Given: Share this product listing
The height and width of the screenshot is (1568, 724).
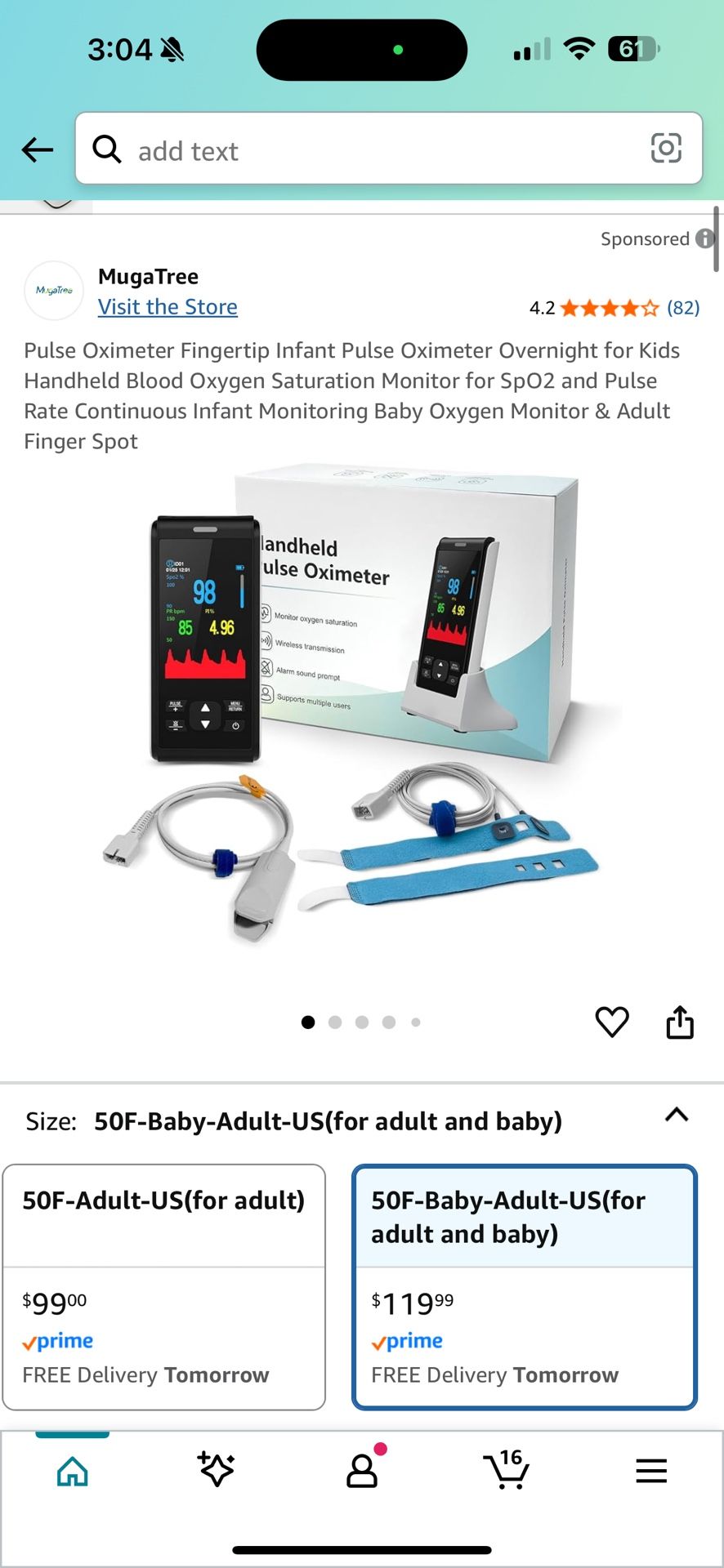Looking at the screenshot, I should point(679,1022).
